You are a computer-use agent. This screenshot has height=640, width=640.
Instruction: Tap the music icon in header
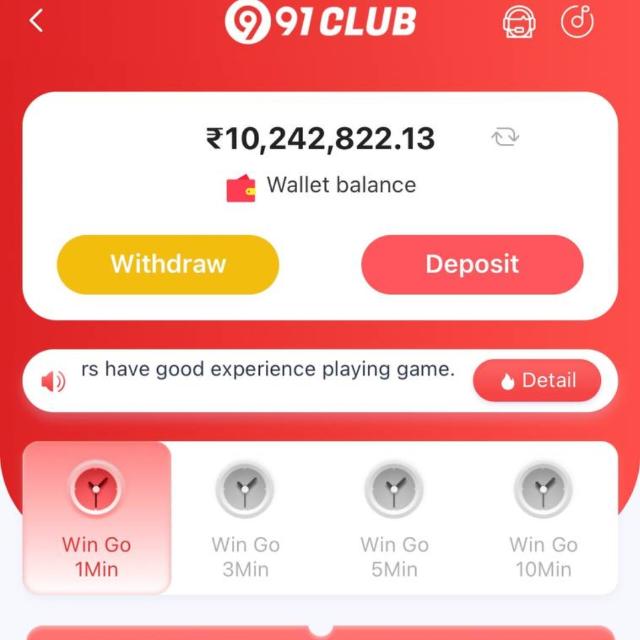[x=577, y=21]
